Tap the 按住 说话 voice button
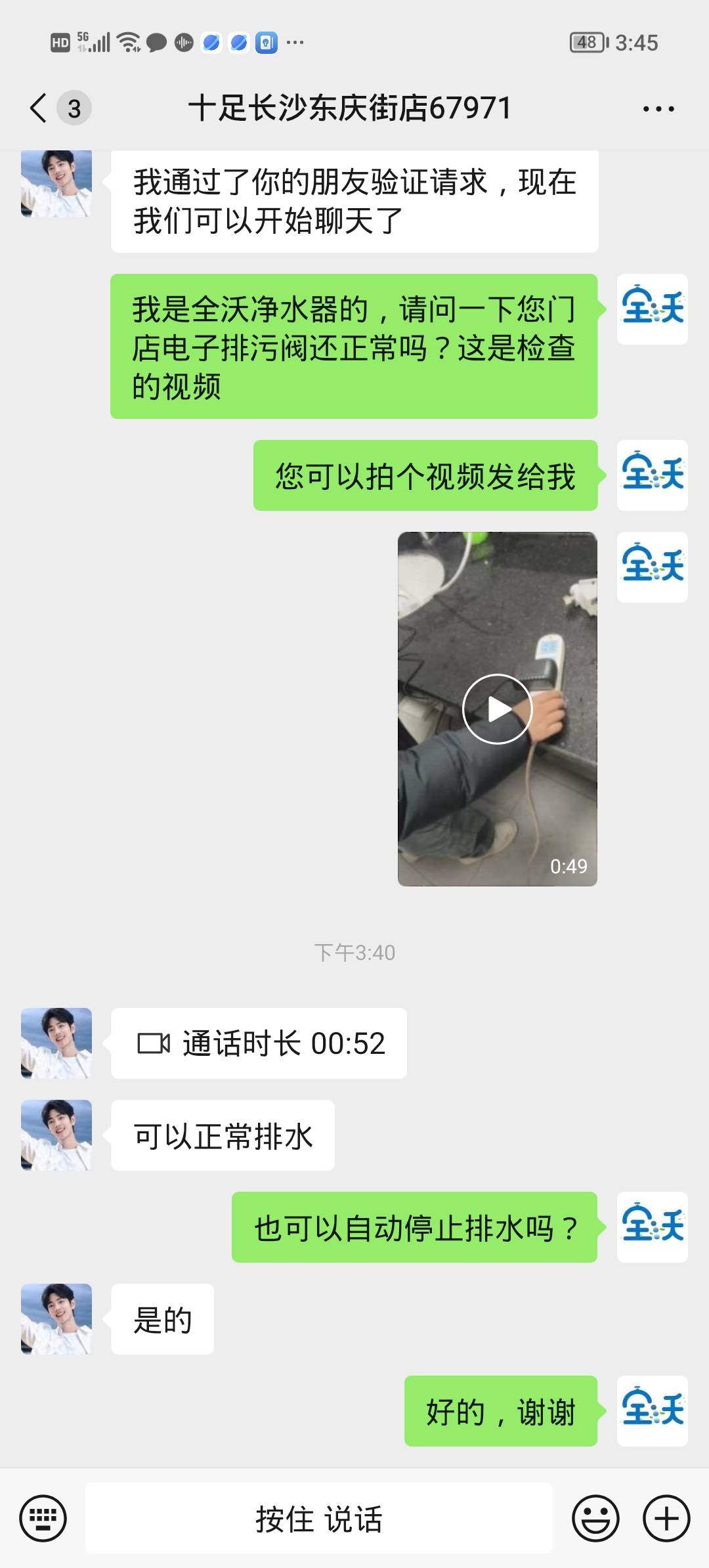Screen dimensions: 709x1568 point(319,1519)
